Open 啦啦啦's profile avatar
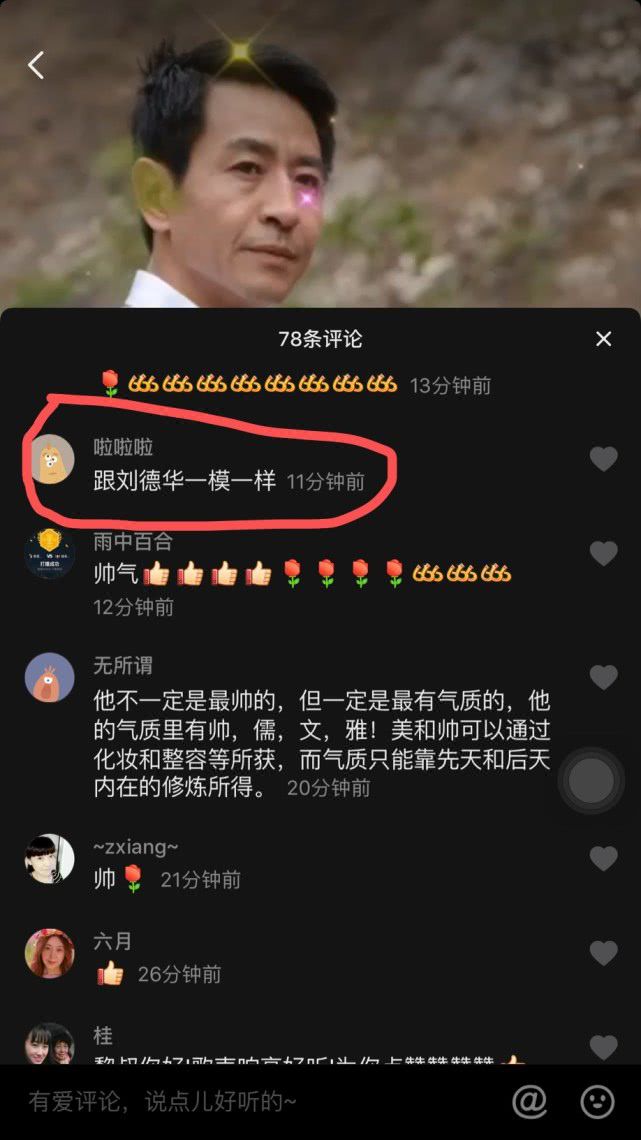Screen dimensions: 641x1140 point(50,460)
